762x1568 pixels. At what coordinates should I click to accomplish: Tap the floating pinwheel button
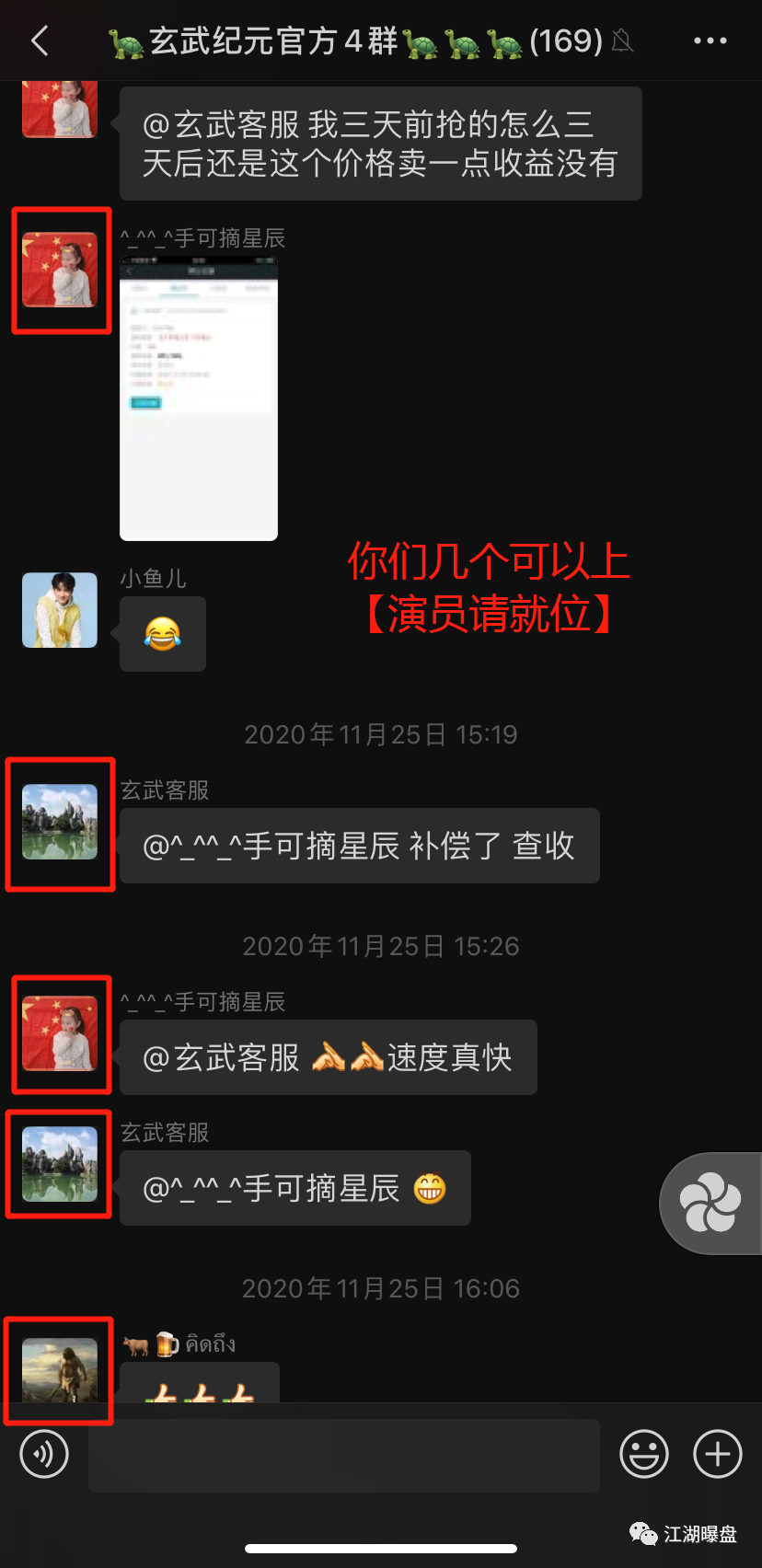[x=710, y=1204]
